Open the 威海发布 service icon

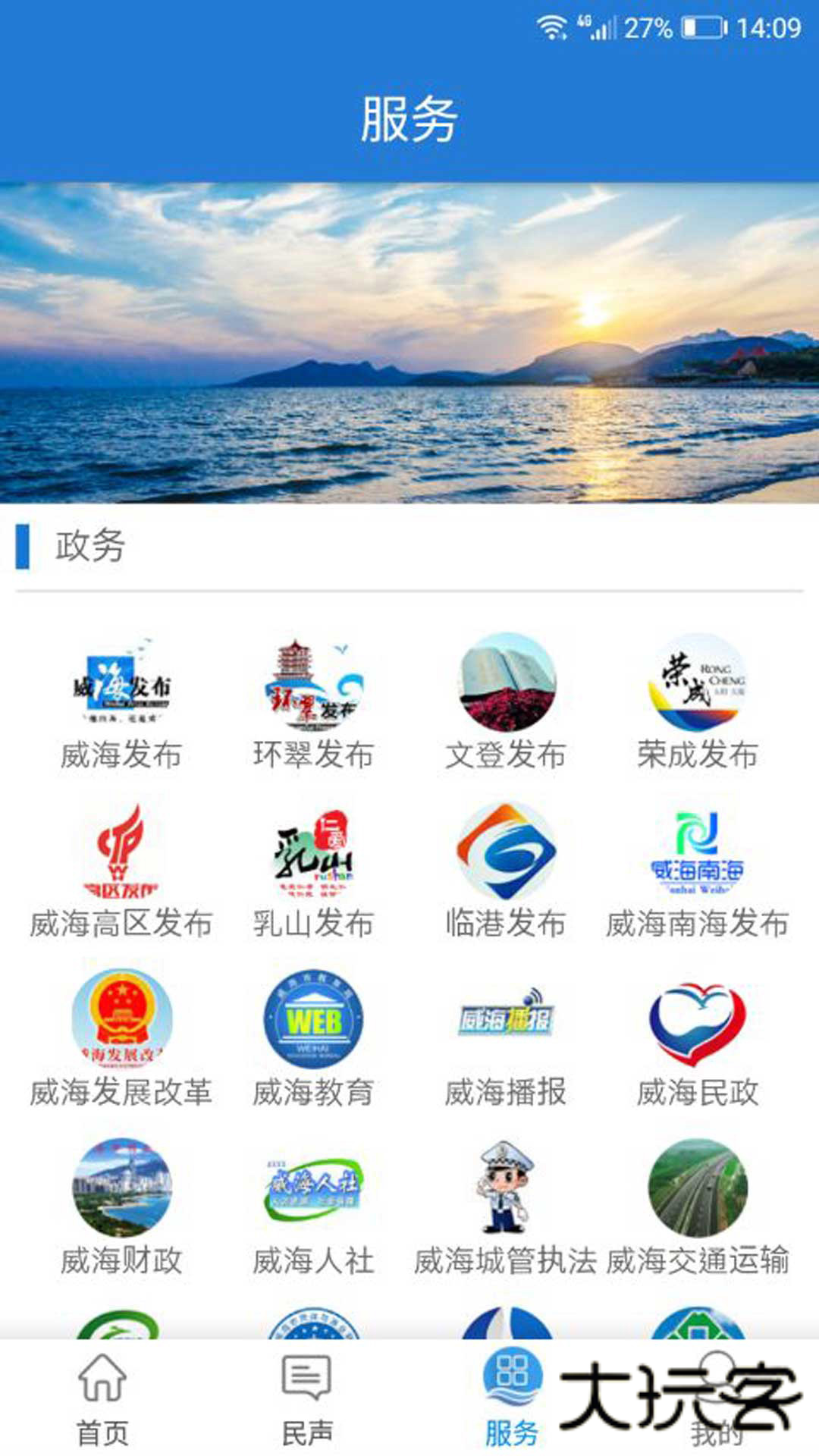click(x=121, y=685)
